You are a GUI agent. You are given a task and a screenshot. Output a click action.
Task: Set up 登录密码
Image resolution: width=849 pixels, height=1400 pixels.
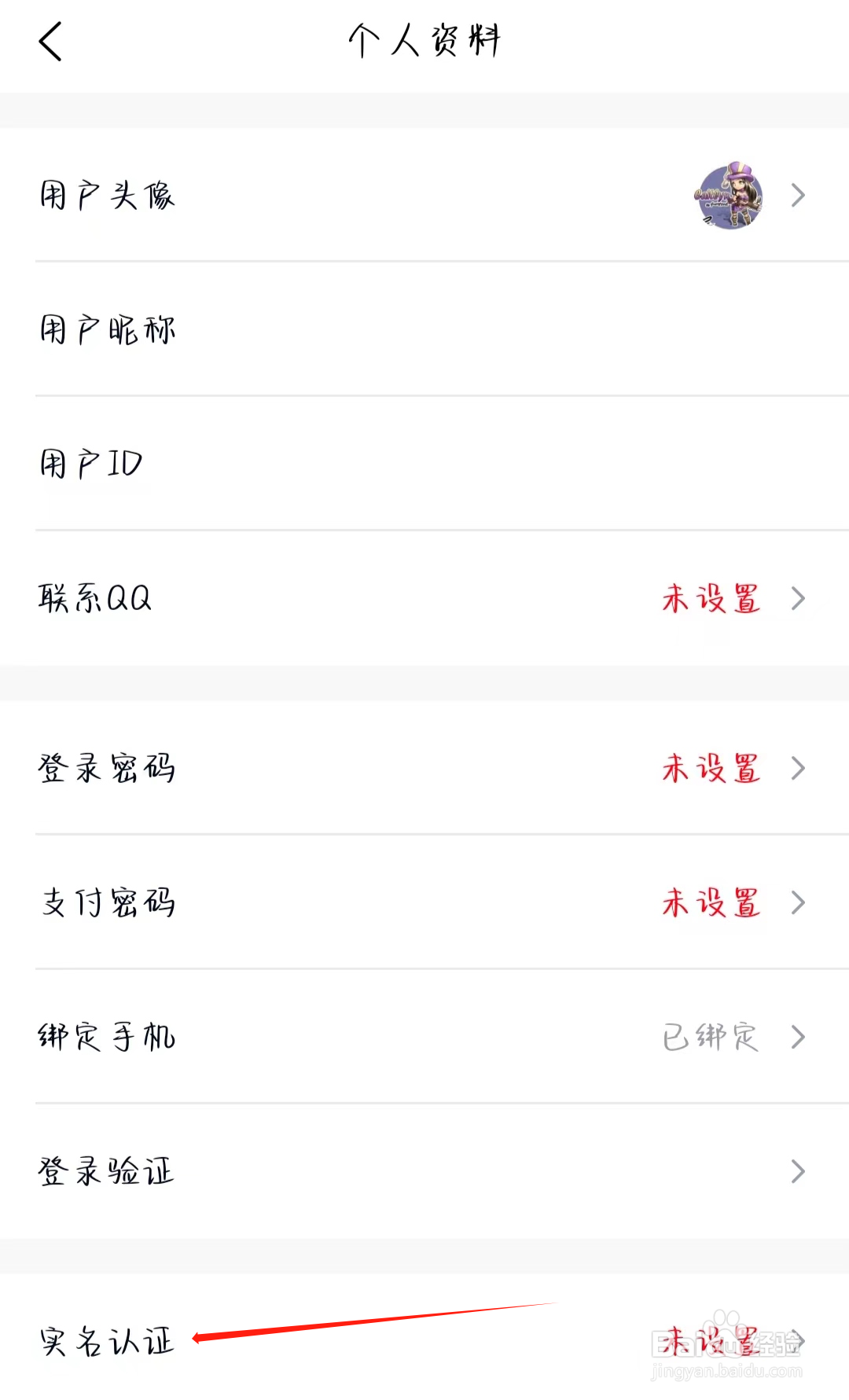424,768
